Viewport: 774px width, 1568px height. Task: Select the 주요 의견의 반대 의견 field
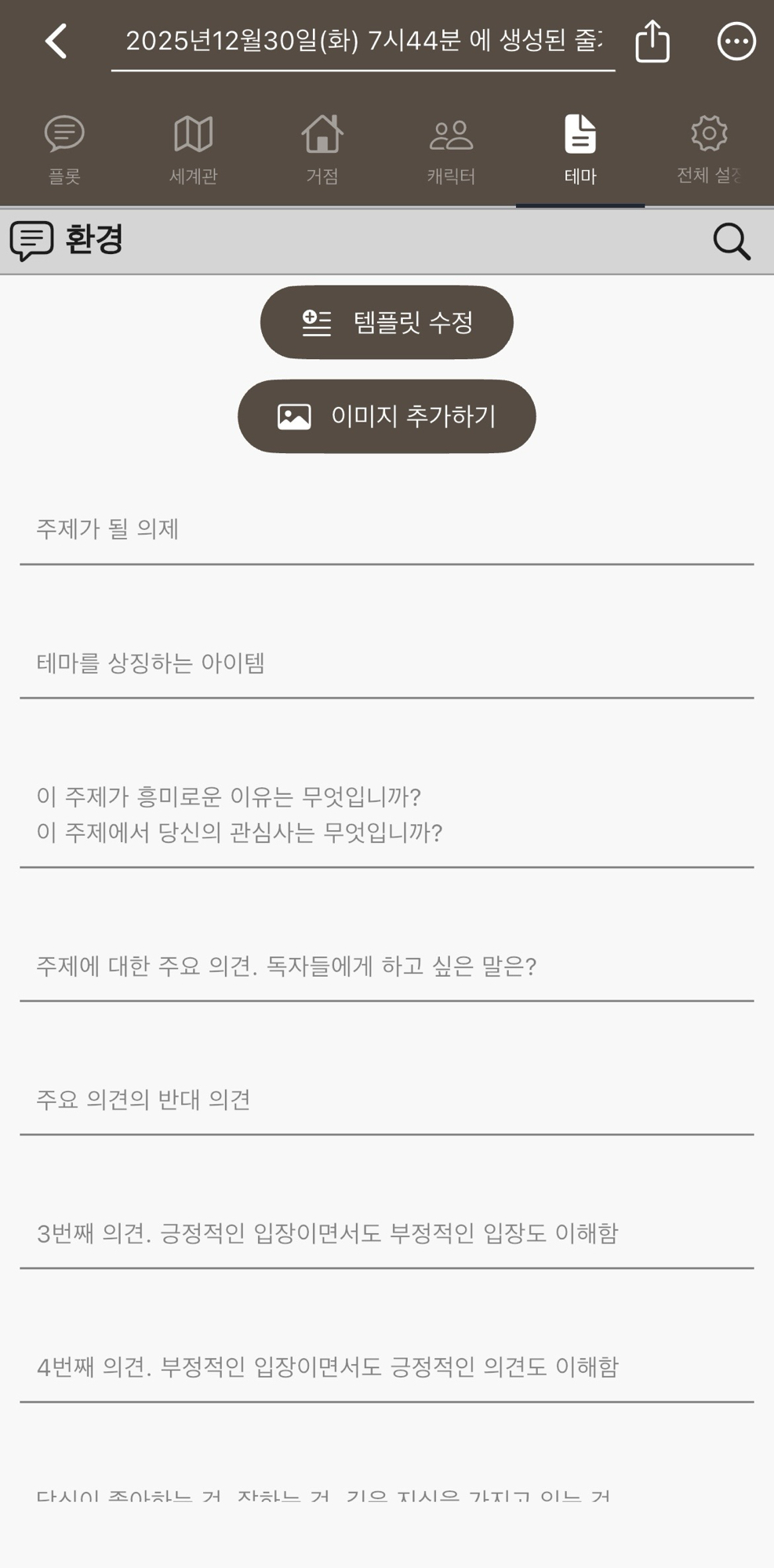(387, 1100)
